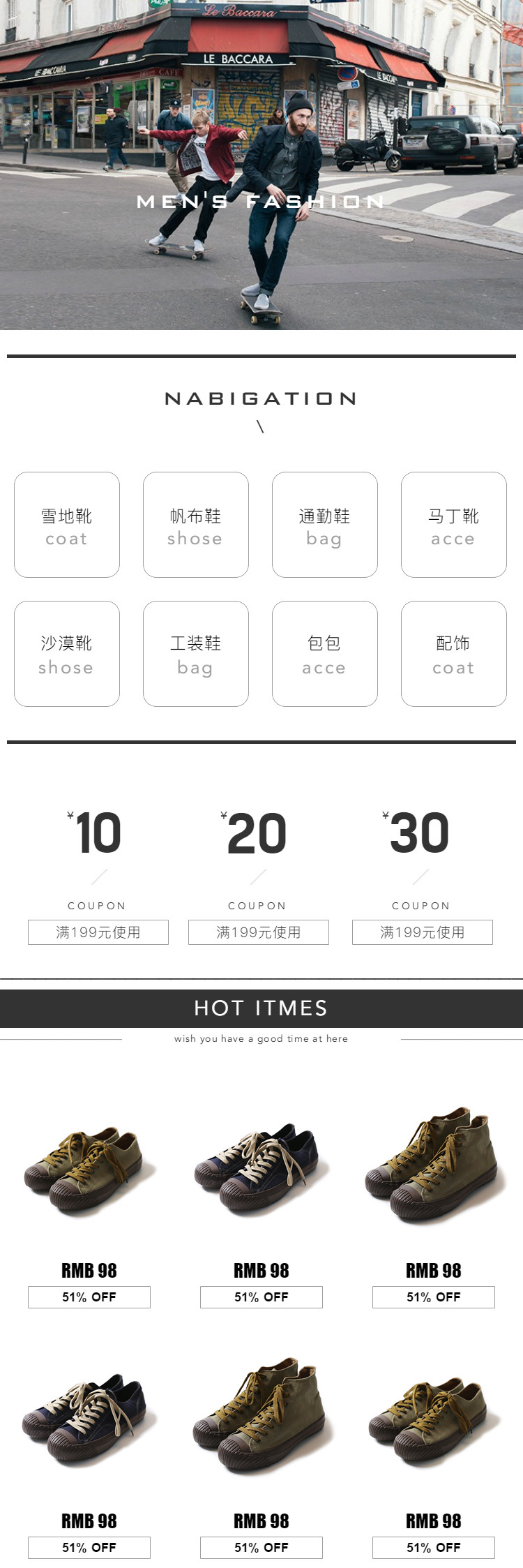Open the 沙漠靴 shose category
The width and height of the screenshot is (523, 1568).
66,654
